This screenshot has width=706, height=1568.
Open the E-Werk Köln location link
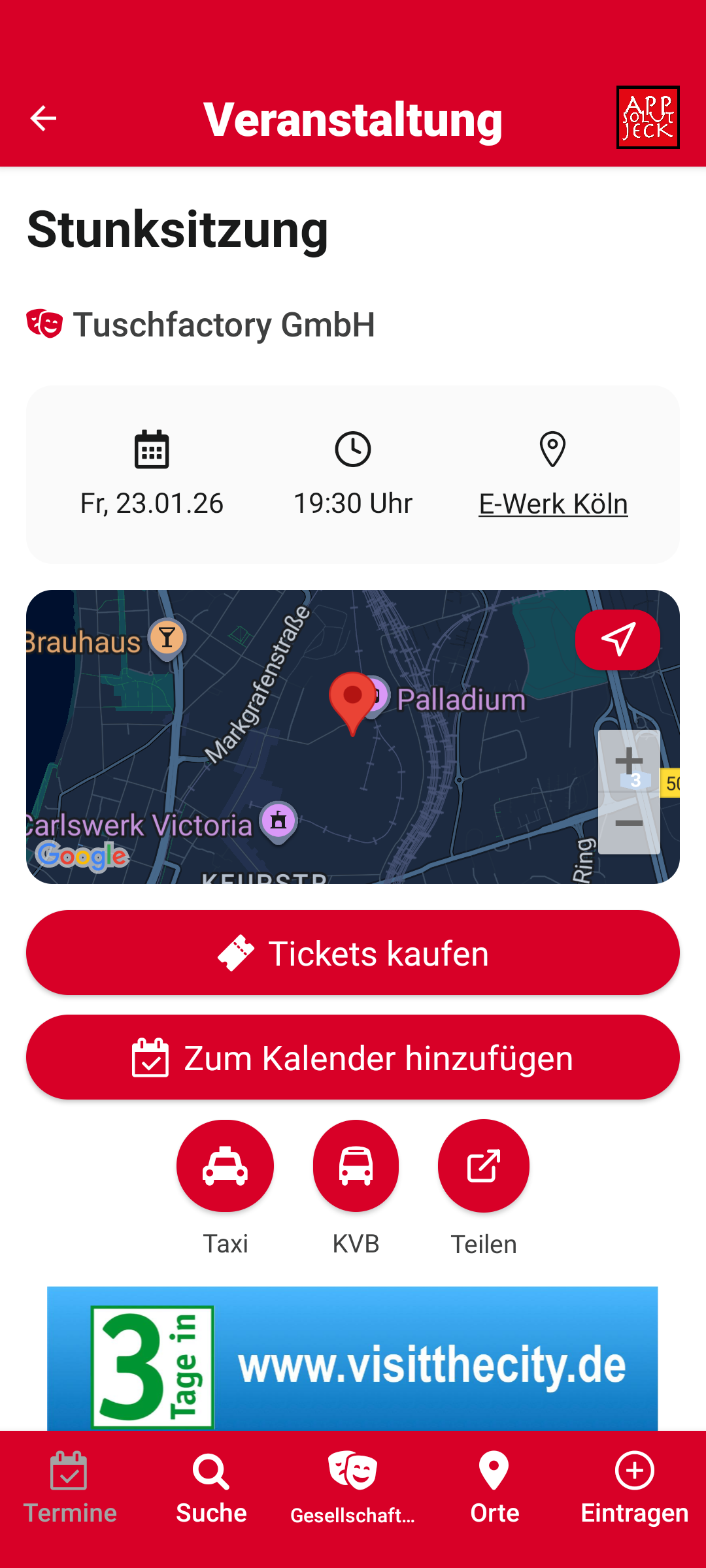click(x=553, y=504)
